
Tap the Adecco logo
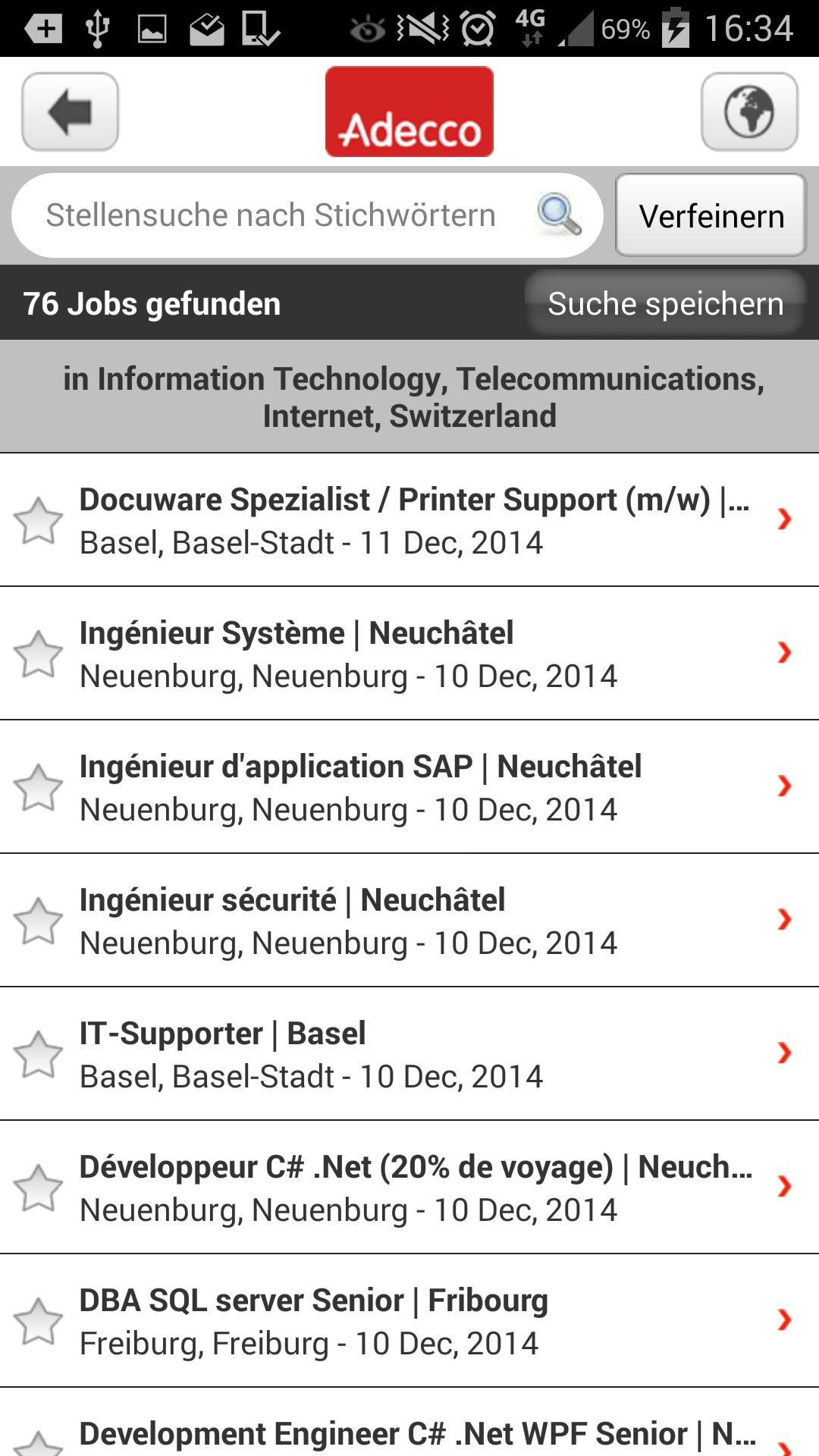tap(409, 111)
